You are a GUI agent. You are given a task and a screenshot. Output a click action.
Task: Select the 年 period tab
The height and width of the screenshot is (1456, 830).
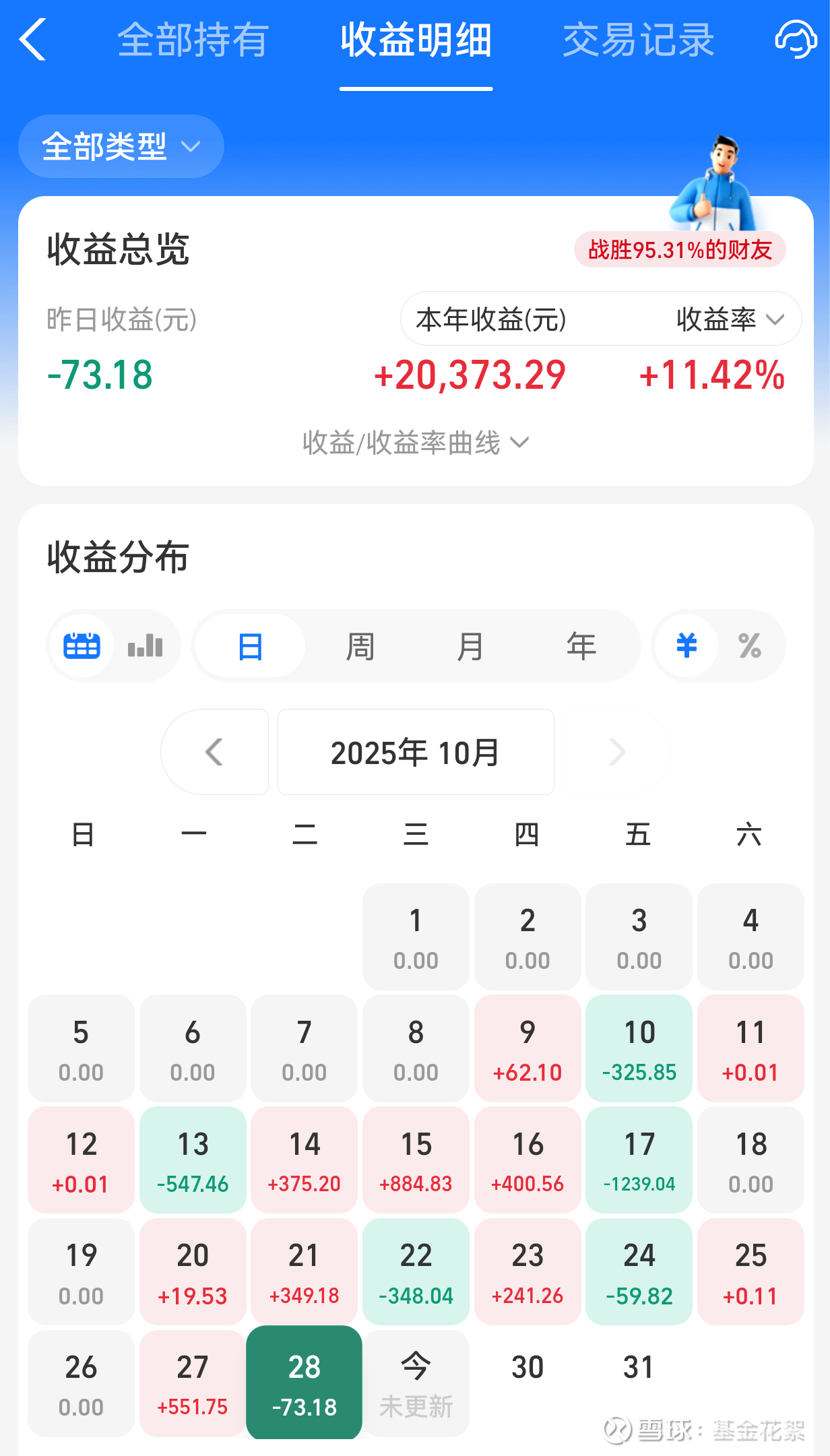click(581, 647)
